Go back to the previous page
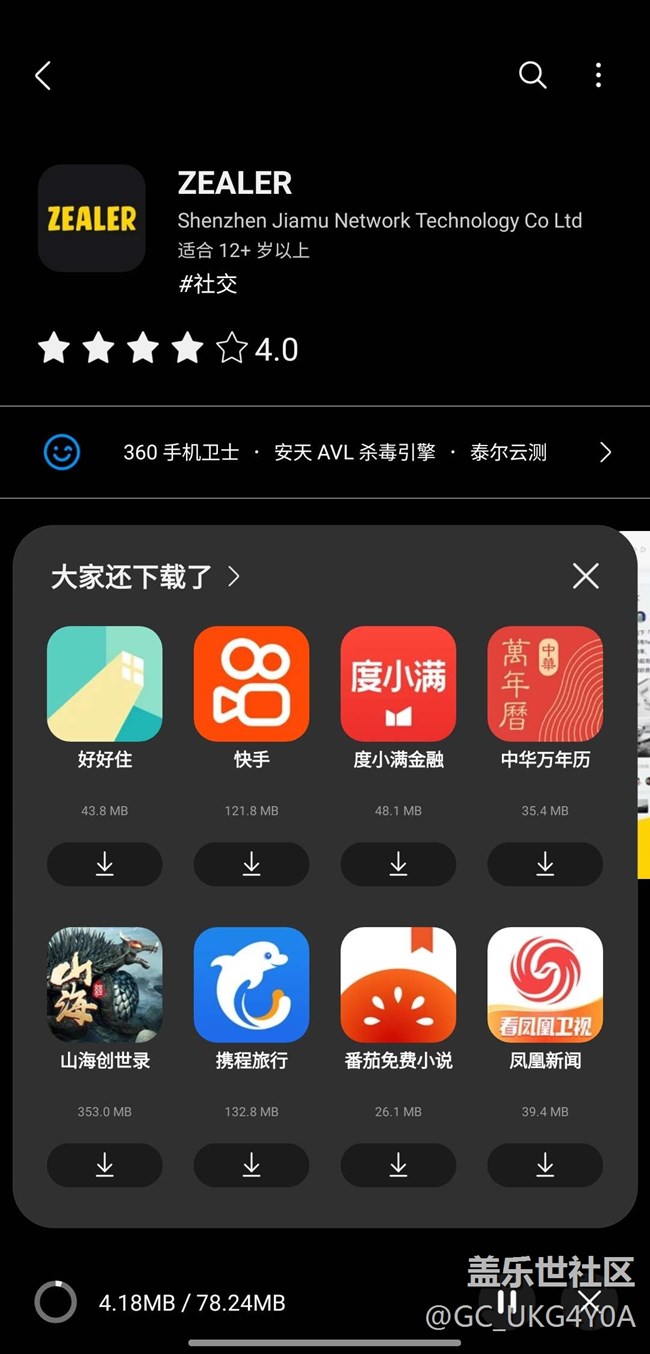This screenshot has height=1354, width=650. [x=43, y=76]
